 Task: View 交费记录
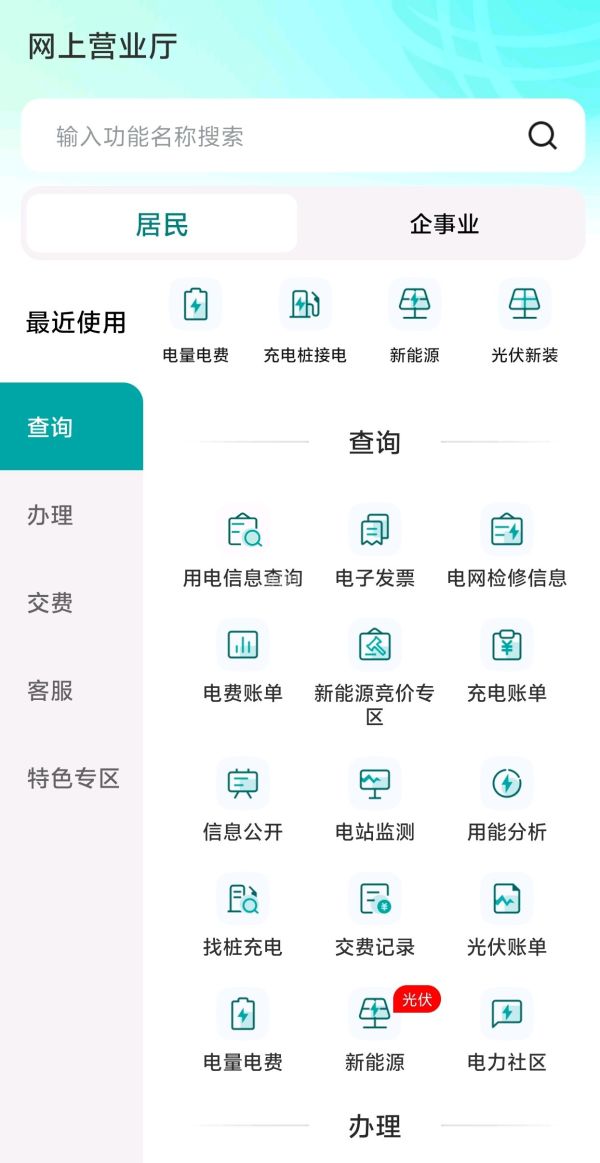coord(375,916)
